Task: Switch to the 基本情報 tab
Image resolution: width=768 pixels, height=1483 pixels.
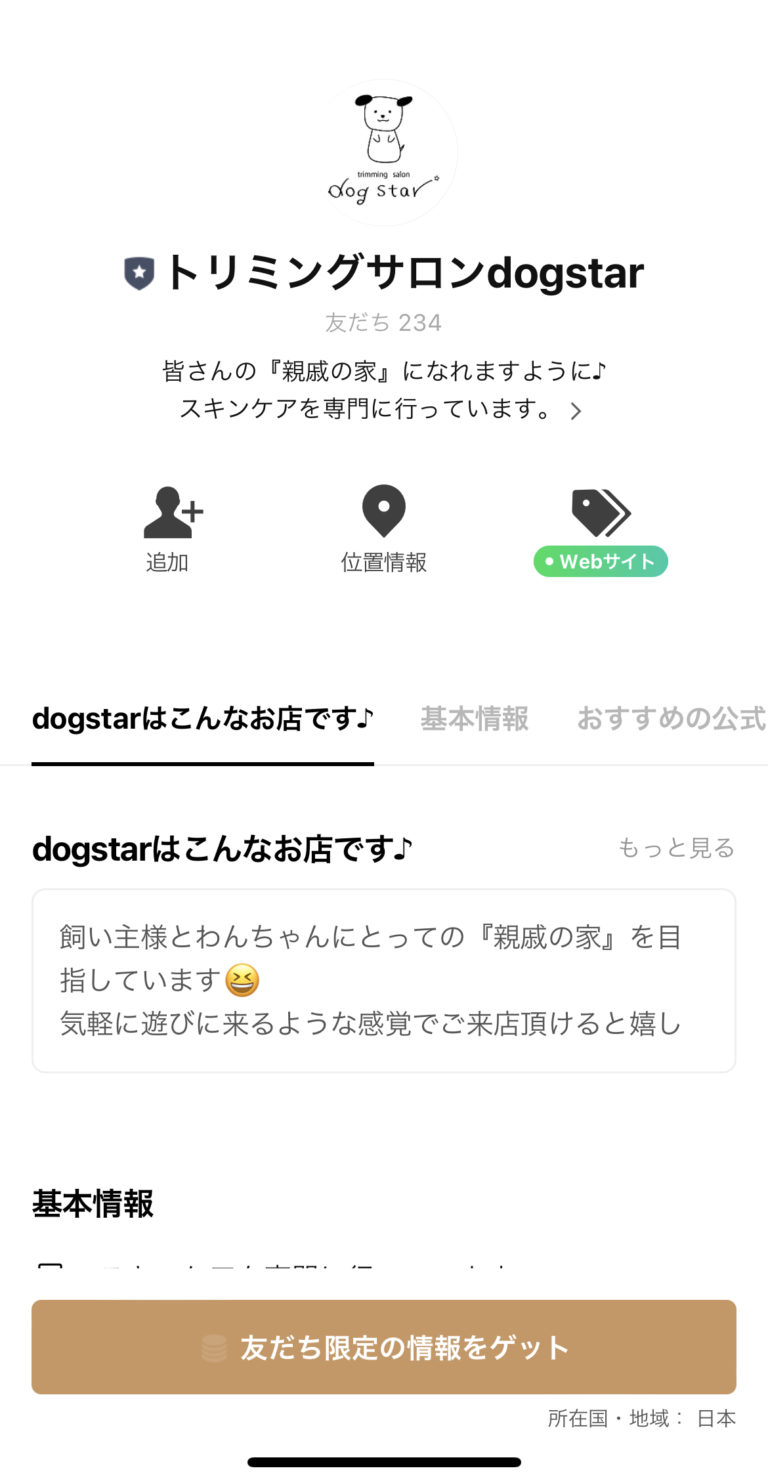Action: tap(474, 719)
